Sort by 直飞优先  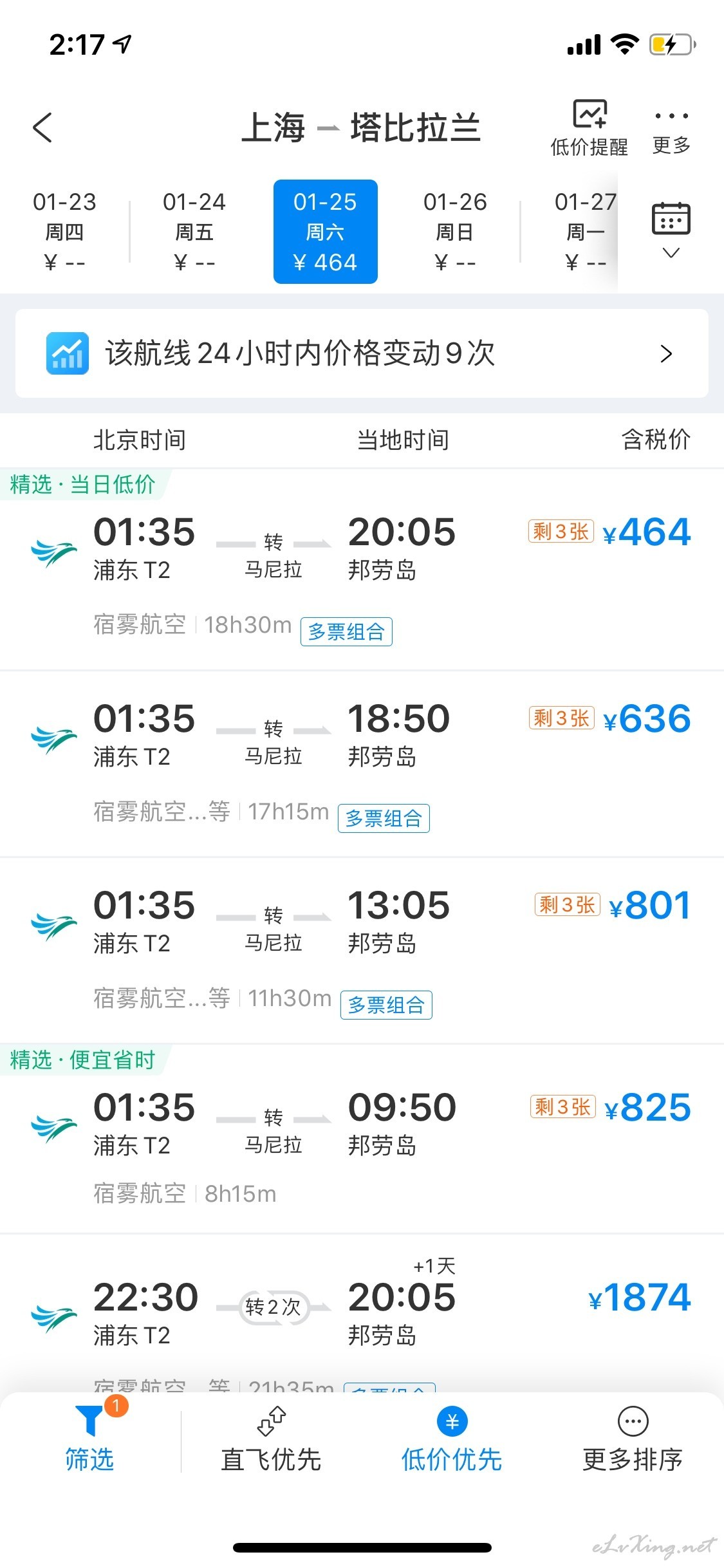coord(271,1440)
